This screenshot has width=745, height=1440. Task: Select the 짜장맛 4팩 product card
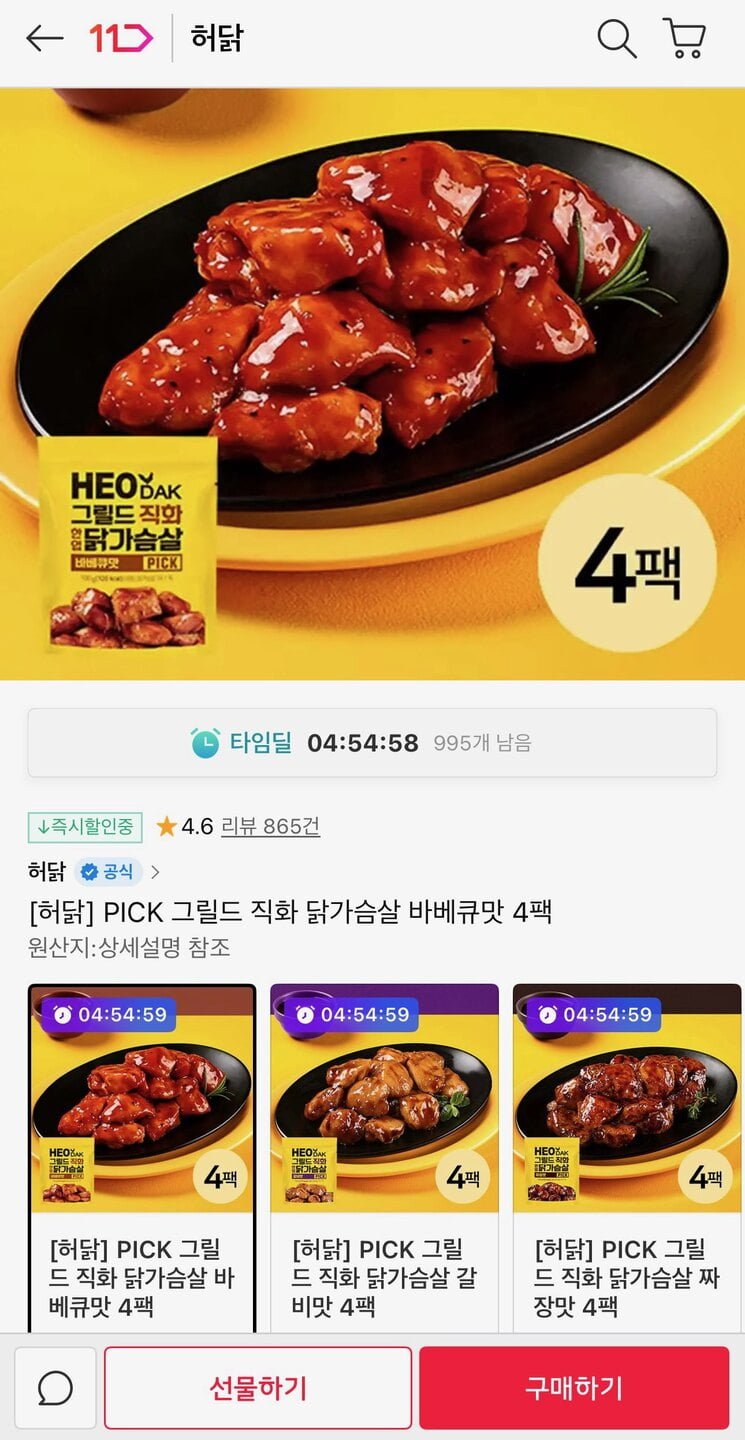tap(627, 1158)
